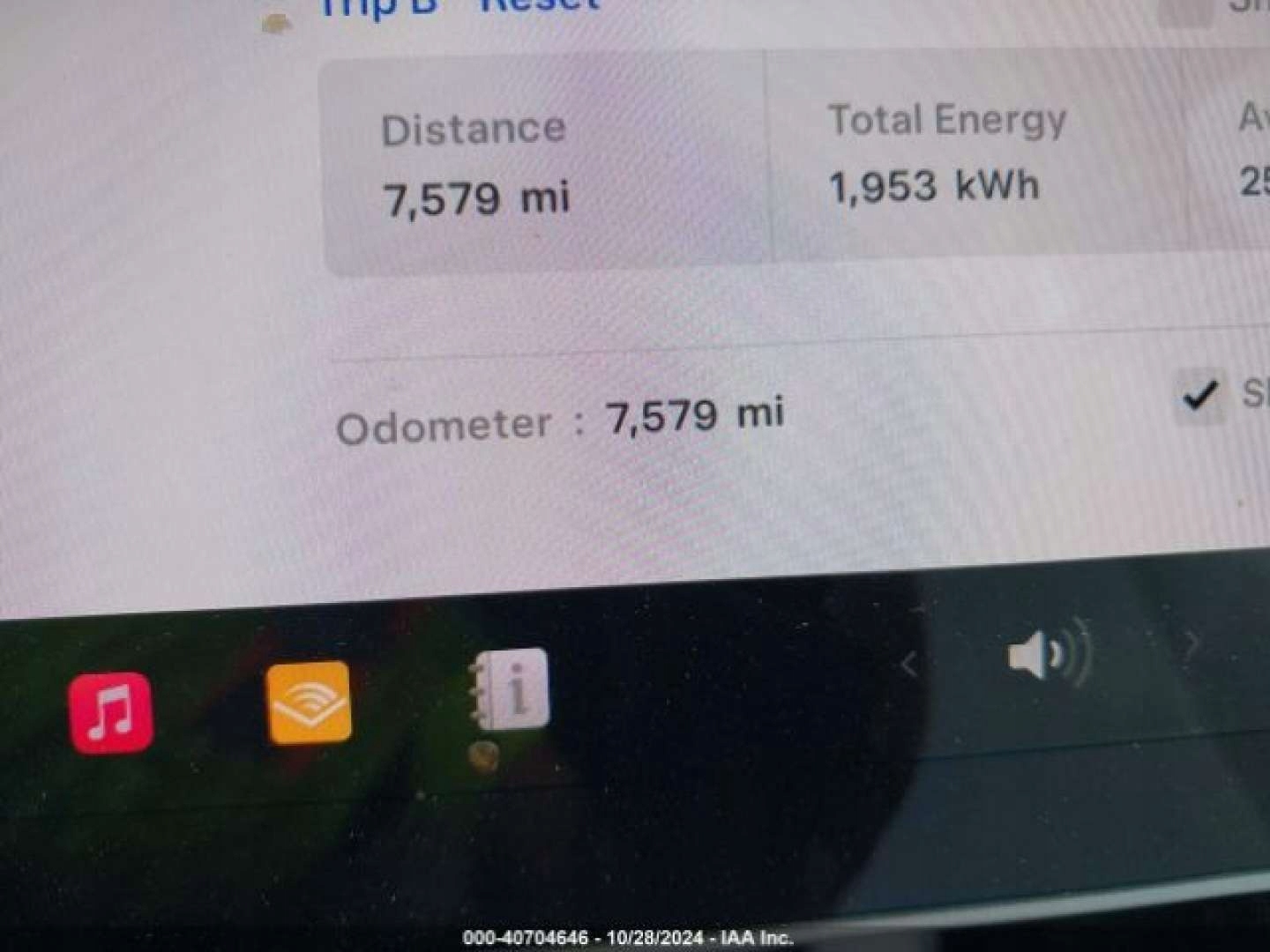Raise volume with the right arrow

click(x=1191, y=644)
